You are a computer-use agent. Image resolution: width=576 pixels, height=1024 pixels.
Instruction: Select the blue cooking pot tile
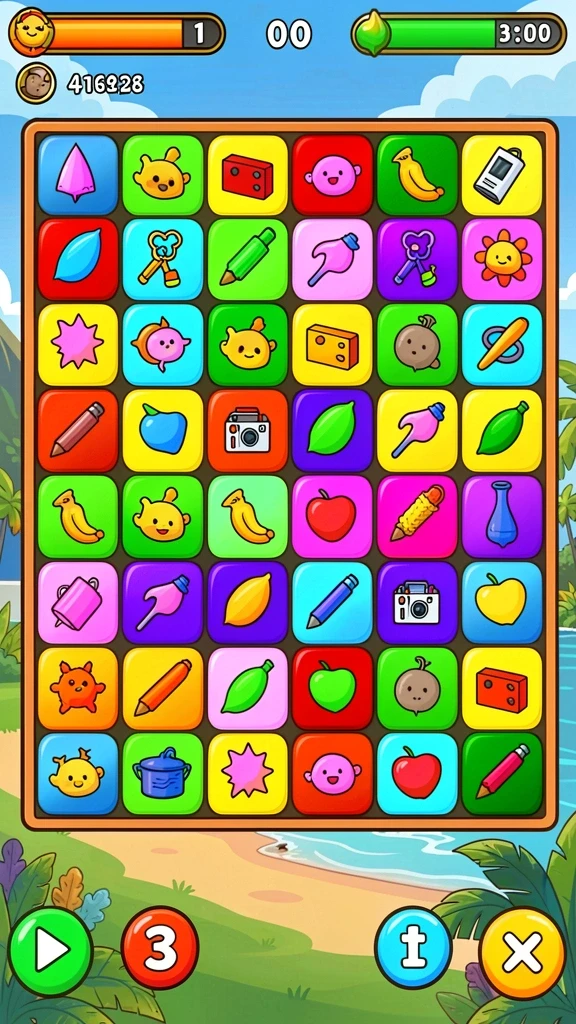point(163,774)
